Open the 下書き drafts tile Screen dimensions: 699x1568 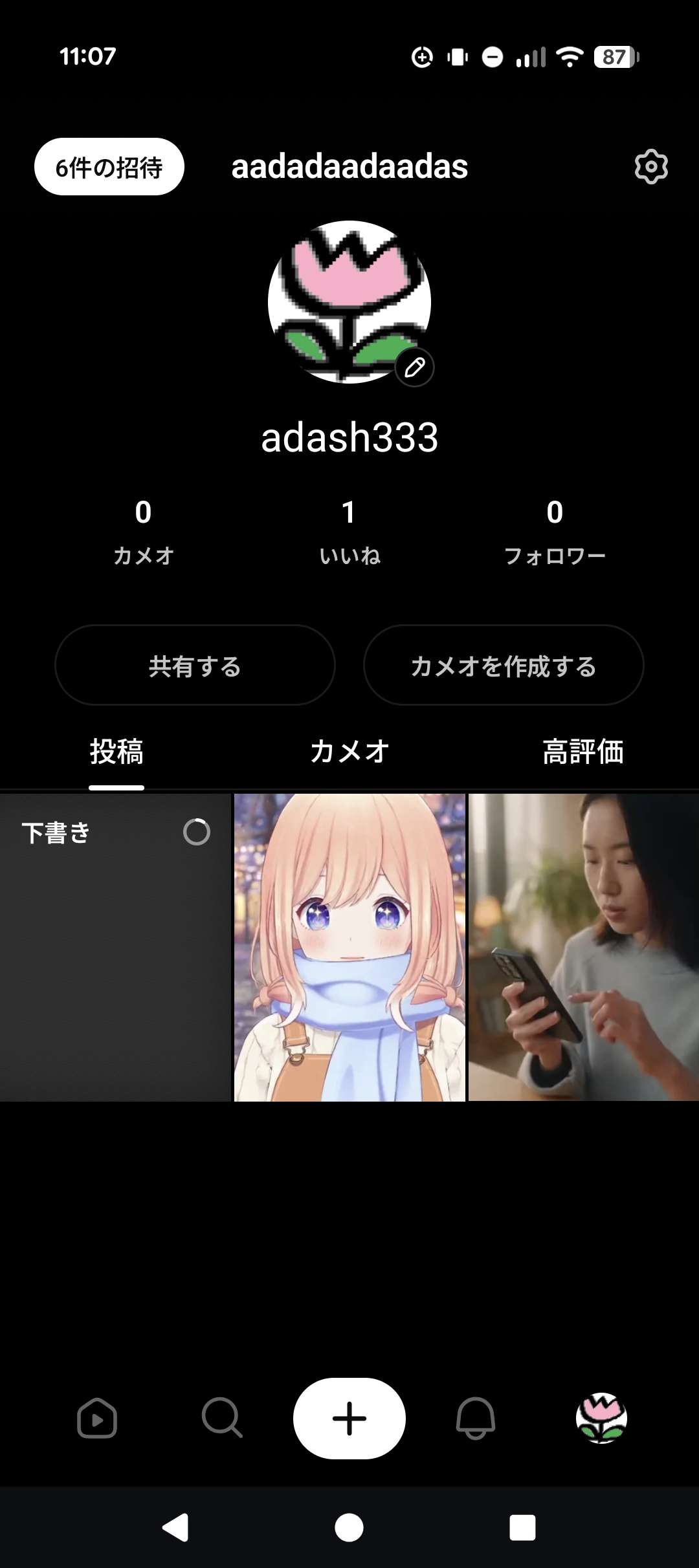115,948
